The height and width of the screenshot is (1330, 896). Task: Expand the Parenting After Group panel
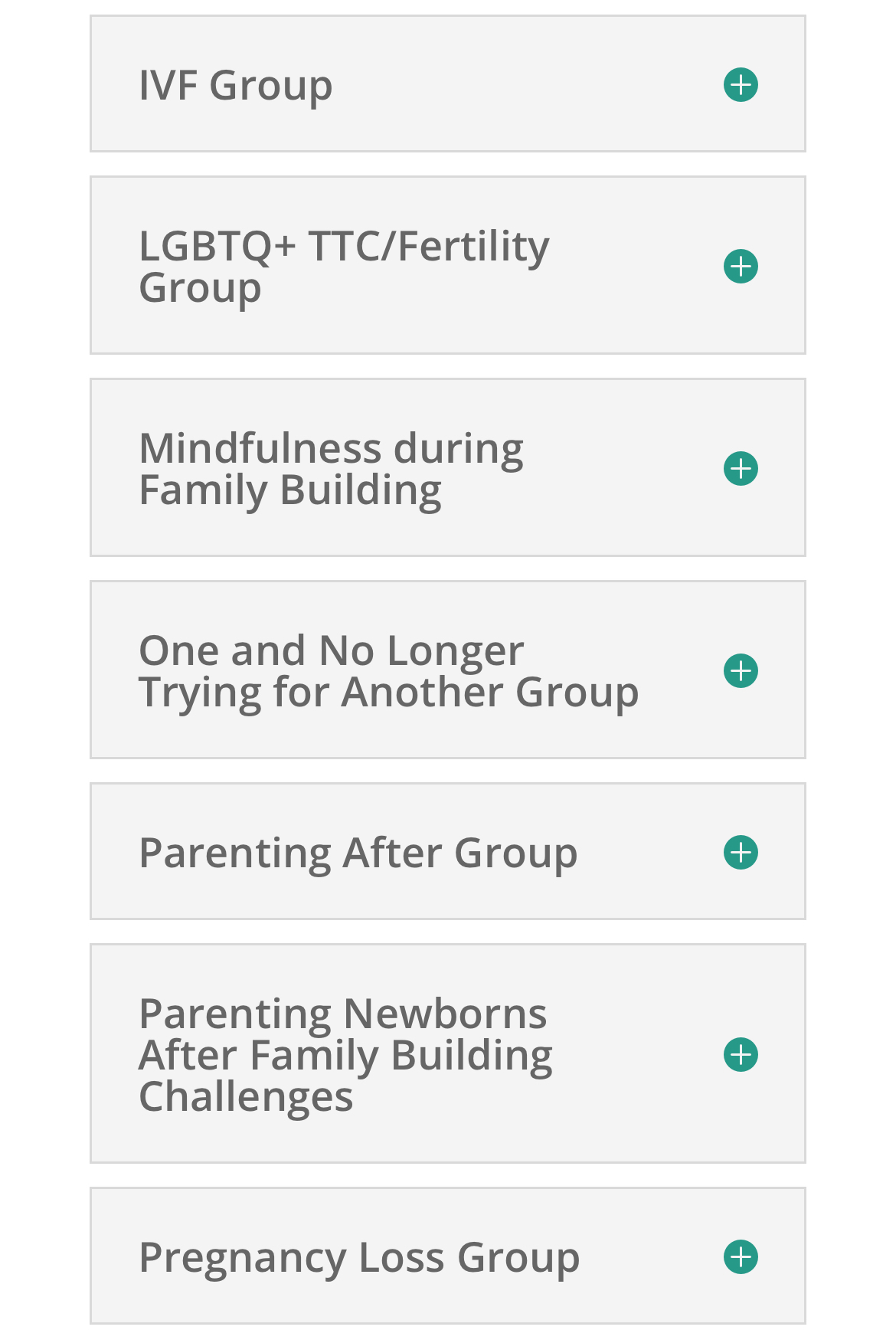tap(740, 852)
